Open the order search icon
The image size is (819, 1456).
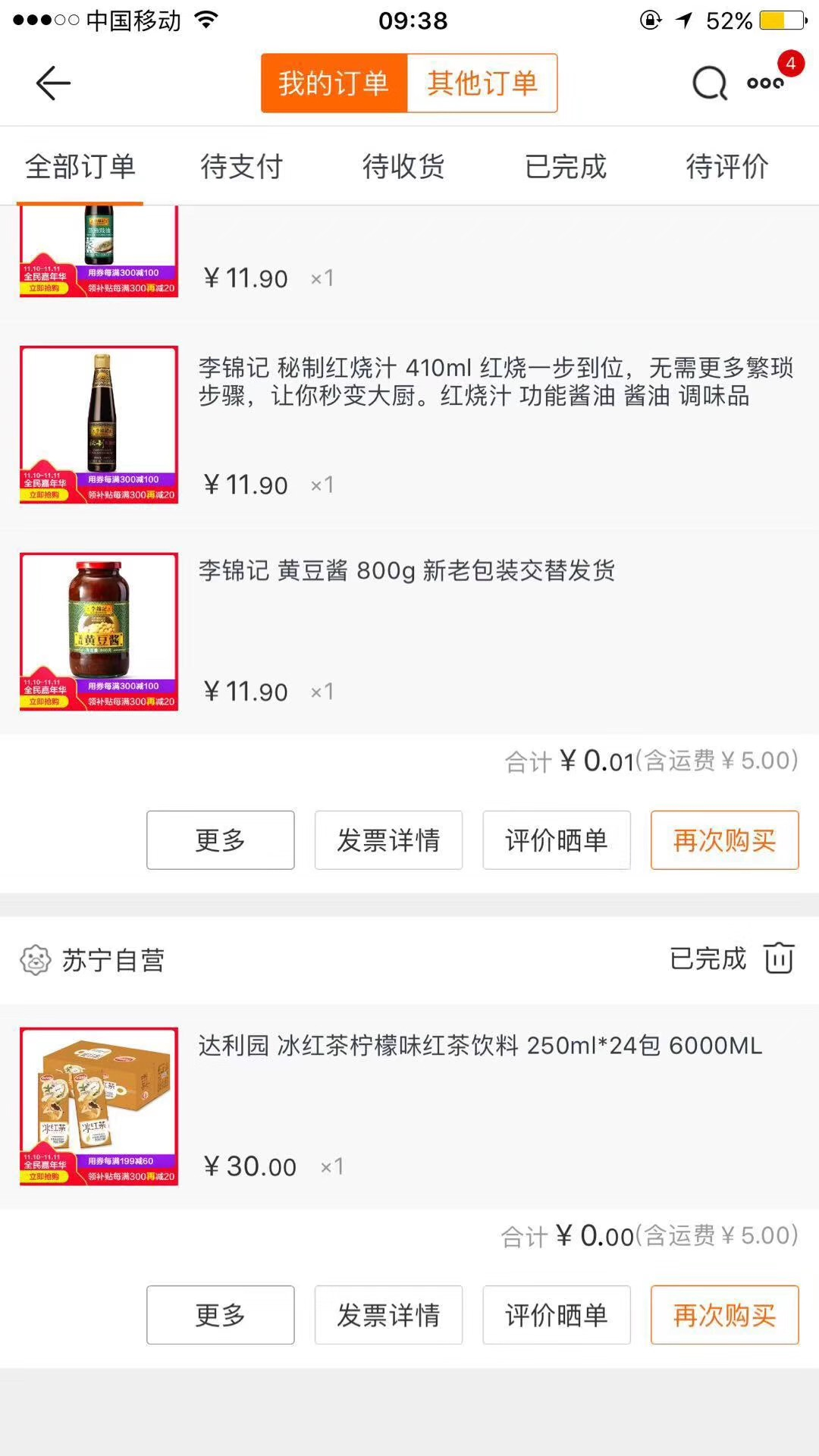(x=710, y=83)
